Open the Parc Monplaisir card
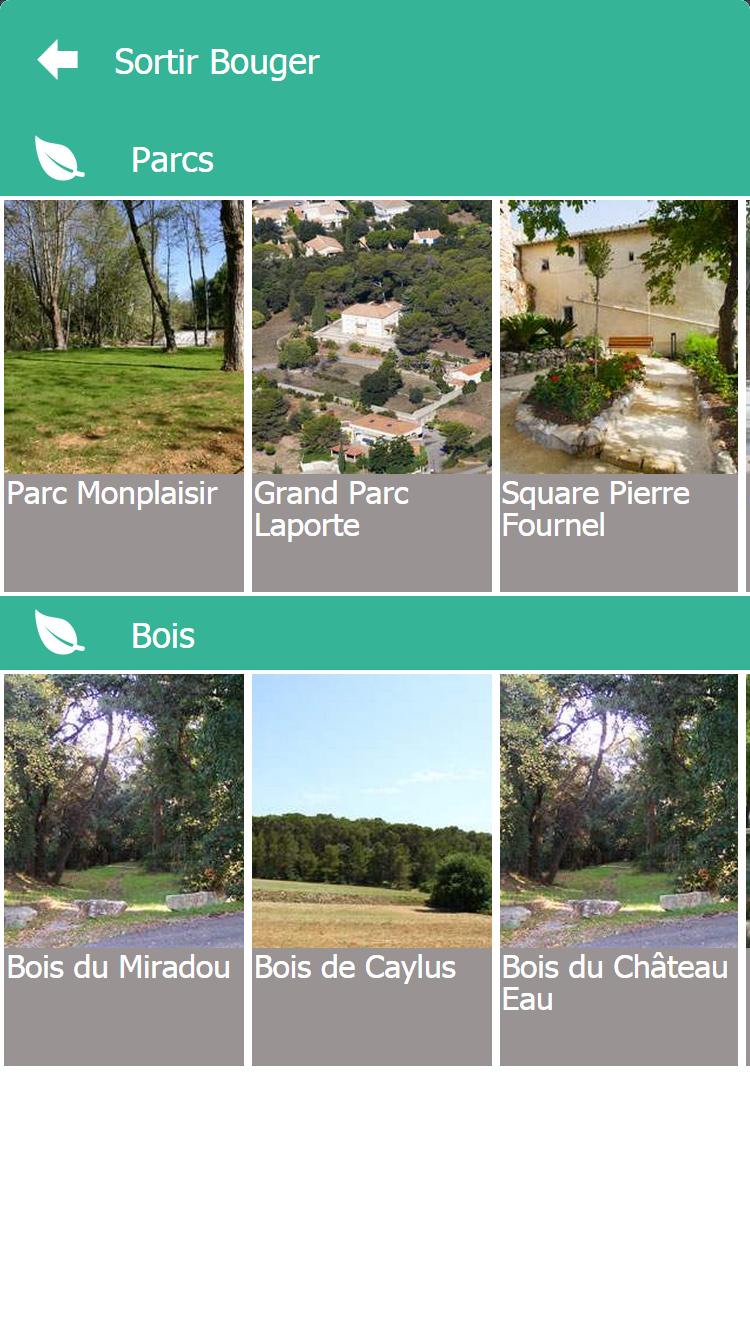The height and width of the screenshot is (1334, 750). point(124,394)
